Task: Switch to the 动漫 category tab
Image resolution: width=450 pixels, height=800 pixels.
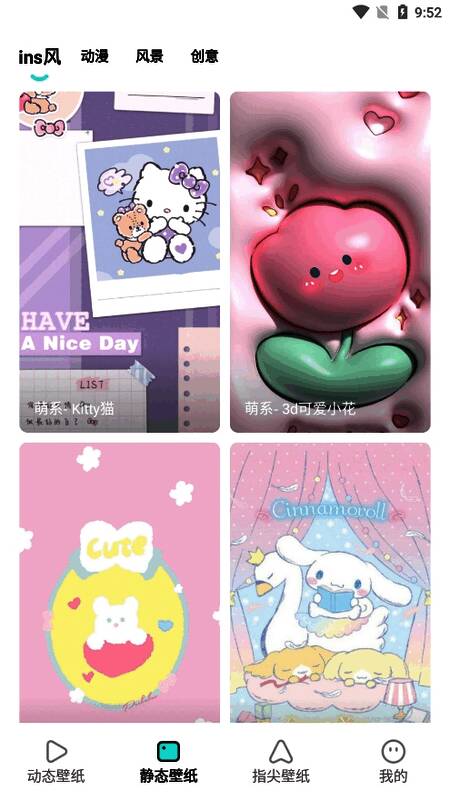Action: [x=94, y=56]
